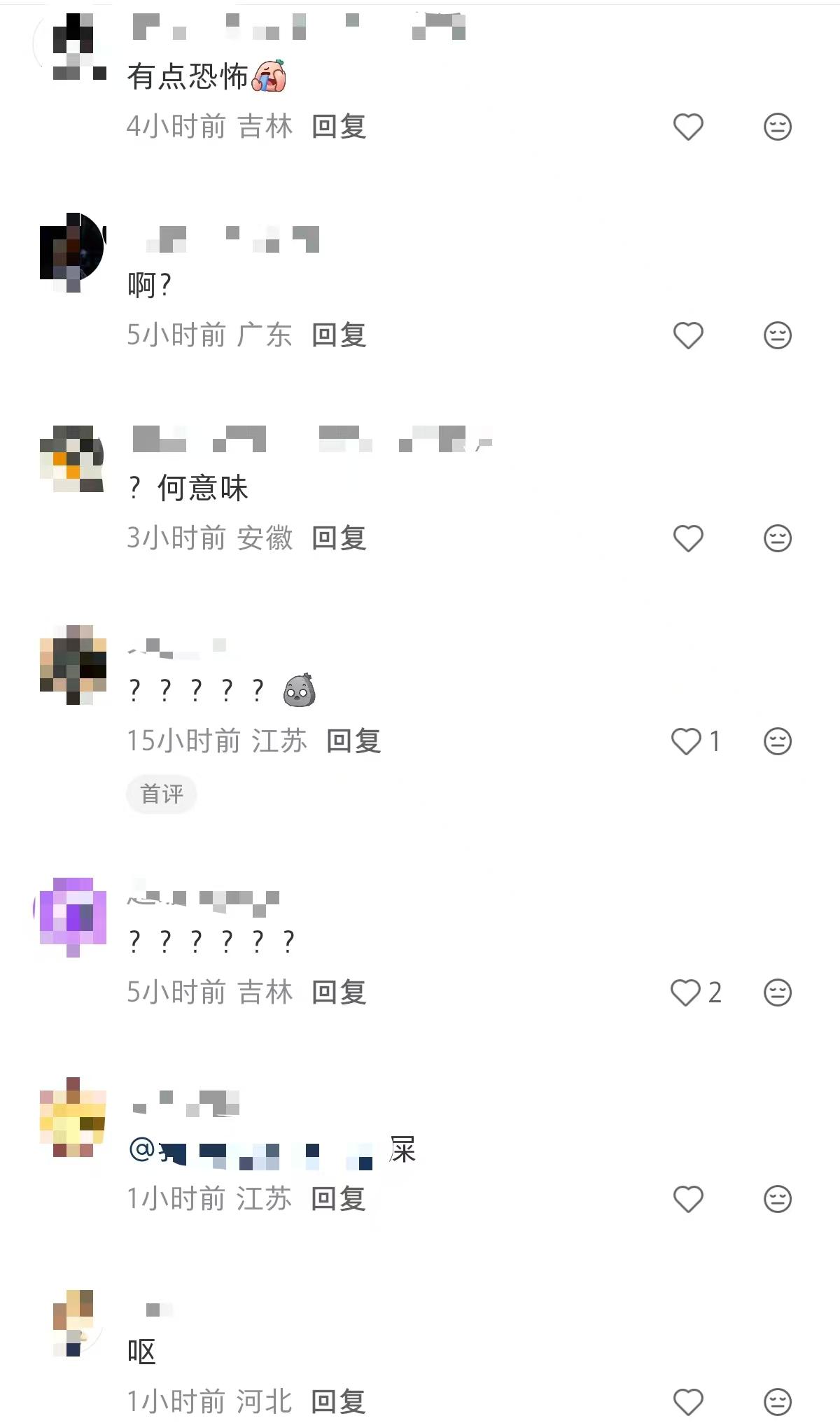Screen dimensions: 840x1423
Task: Click the heart icon on "? 何意味" comment
Action: click(687, 538)
